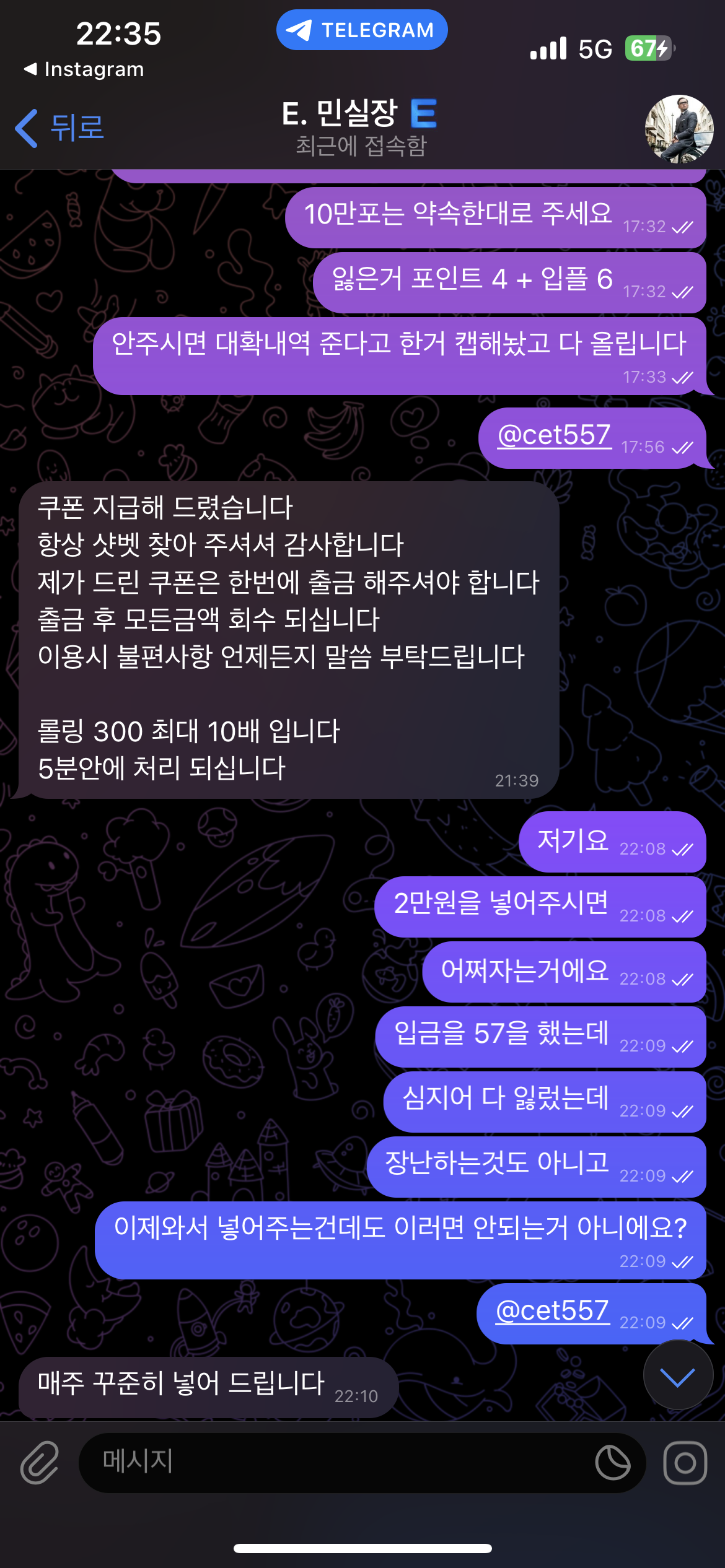The image size is (725, 1568).
Task: Open the attachment paperclip
Action: [40, 1463]
